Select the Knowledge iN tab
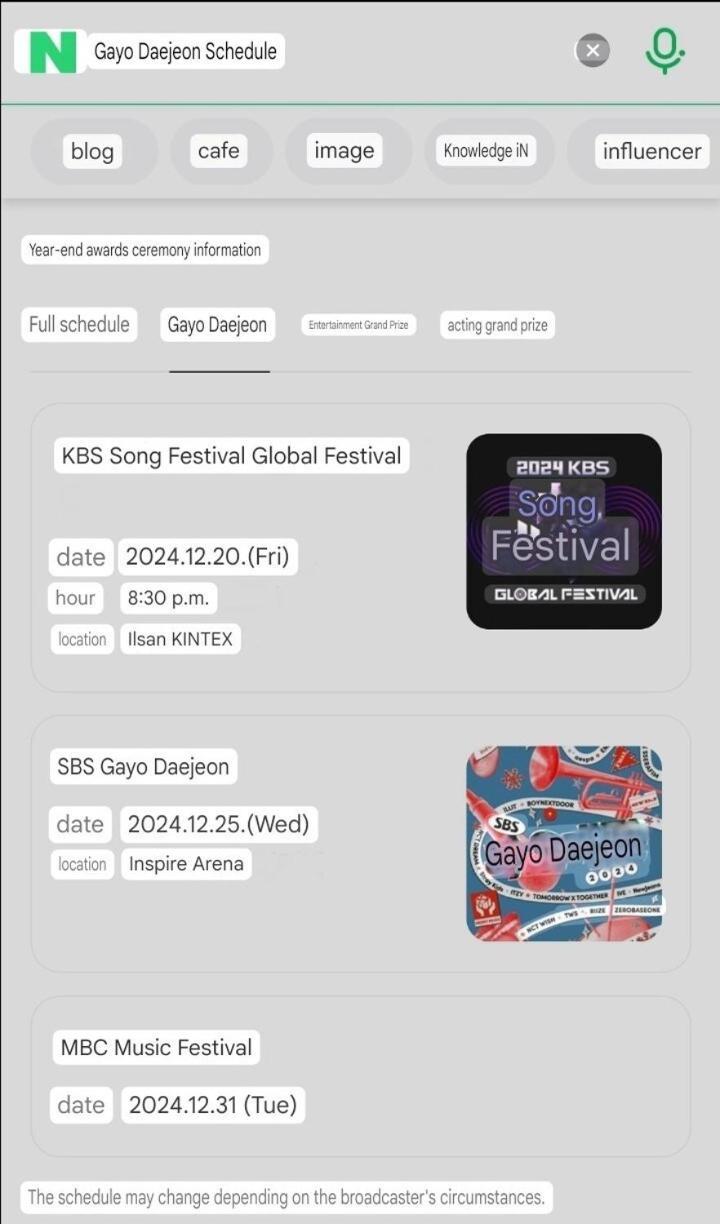The width and height of the screenshot is (720, 1224). click(x=486, y=151)
